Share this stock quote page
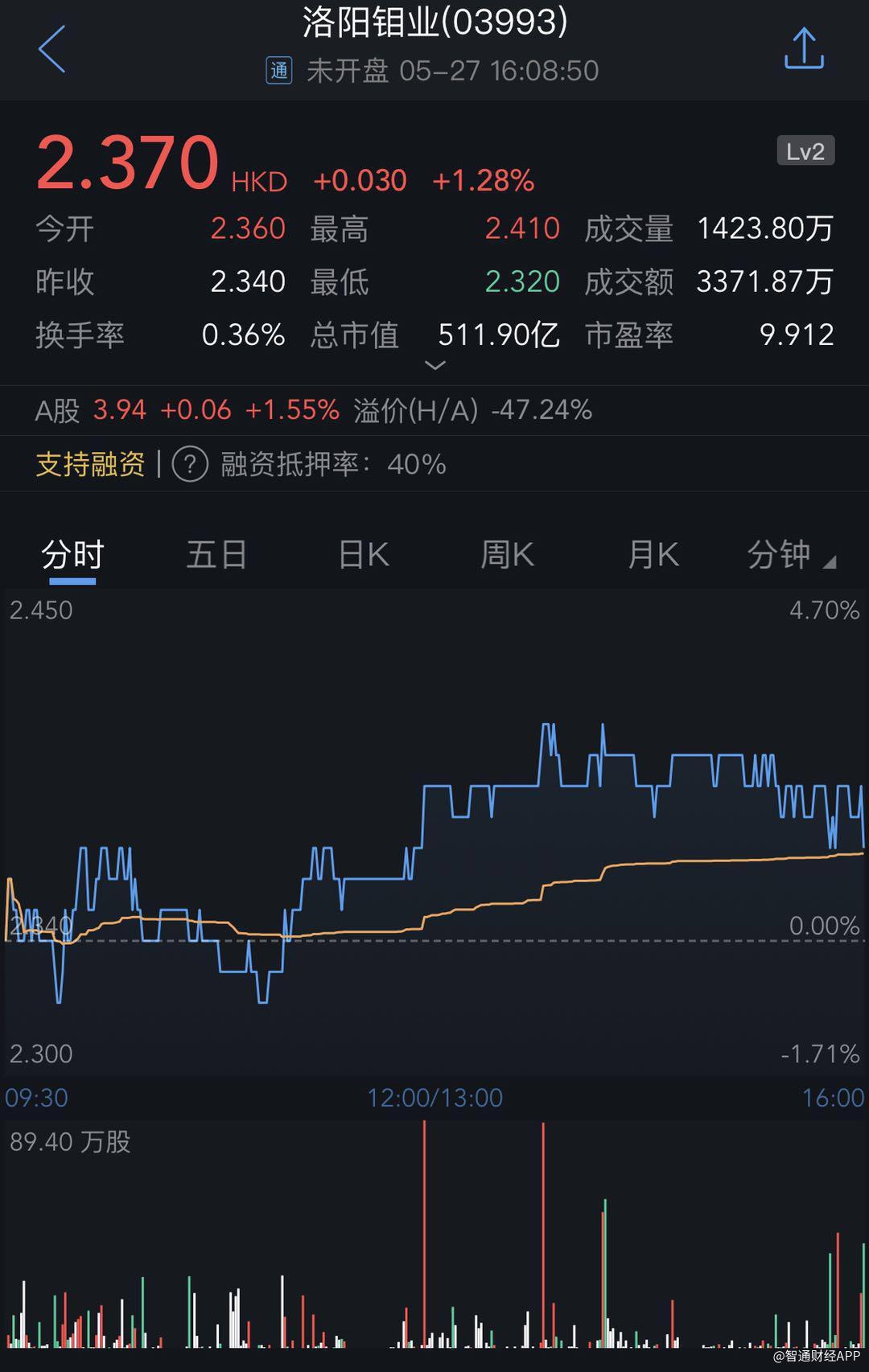The height and width of the screenshot is (1372, 869). (804, 49)
